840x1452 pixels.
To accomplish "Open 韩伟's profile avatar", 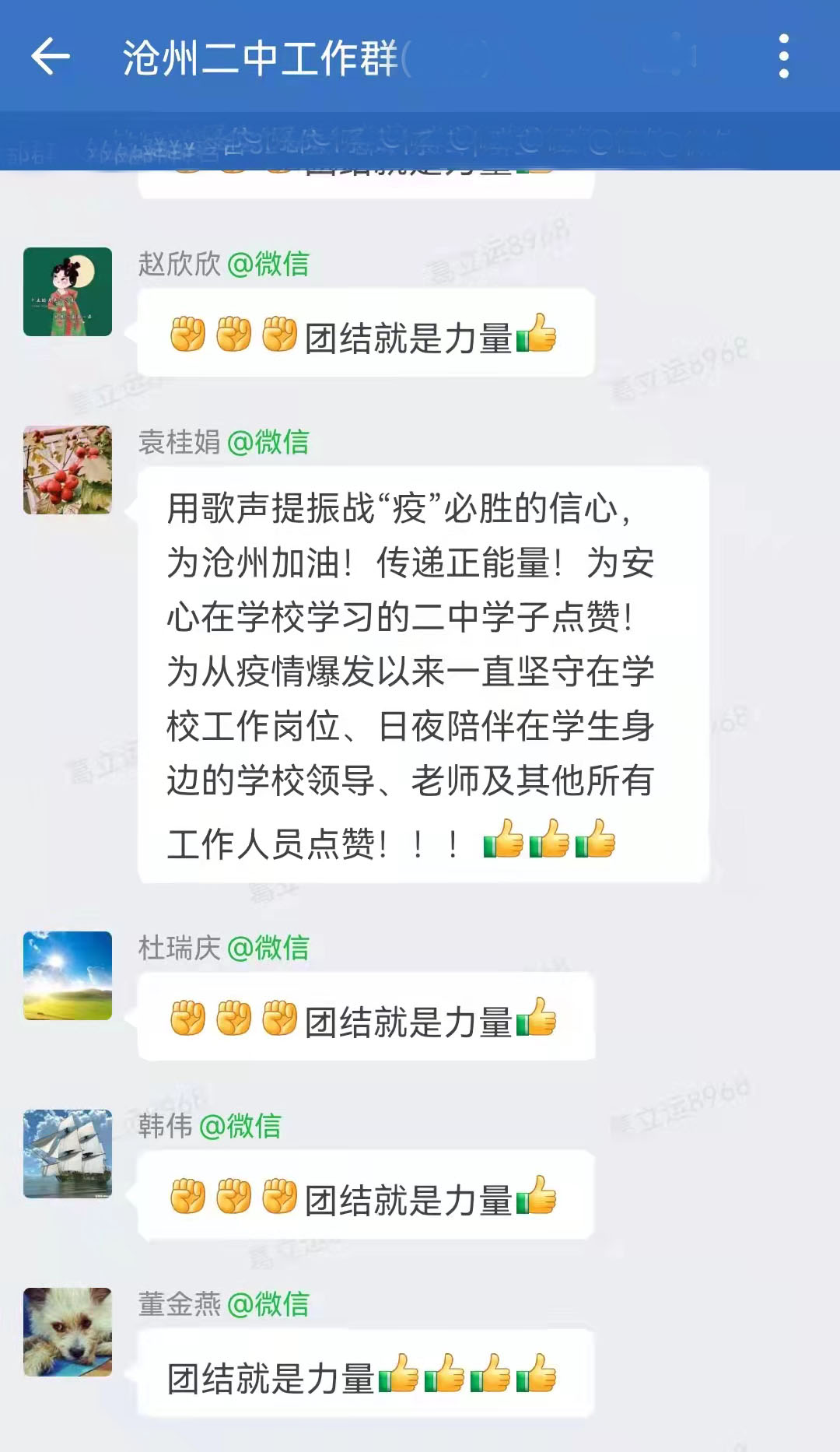I will (x=68, y=1154).
